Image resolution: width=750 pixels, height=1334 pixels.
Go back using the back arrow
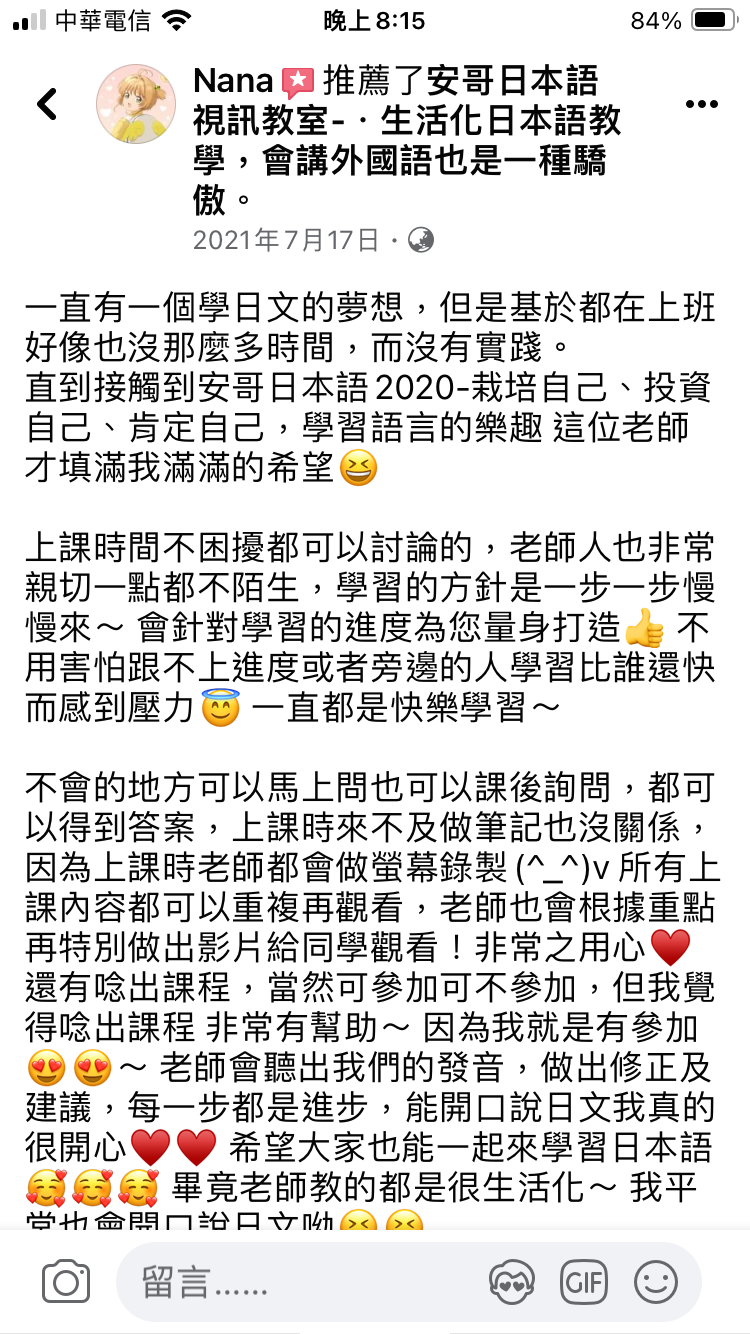coord(47,104)
